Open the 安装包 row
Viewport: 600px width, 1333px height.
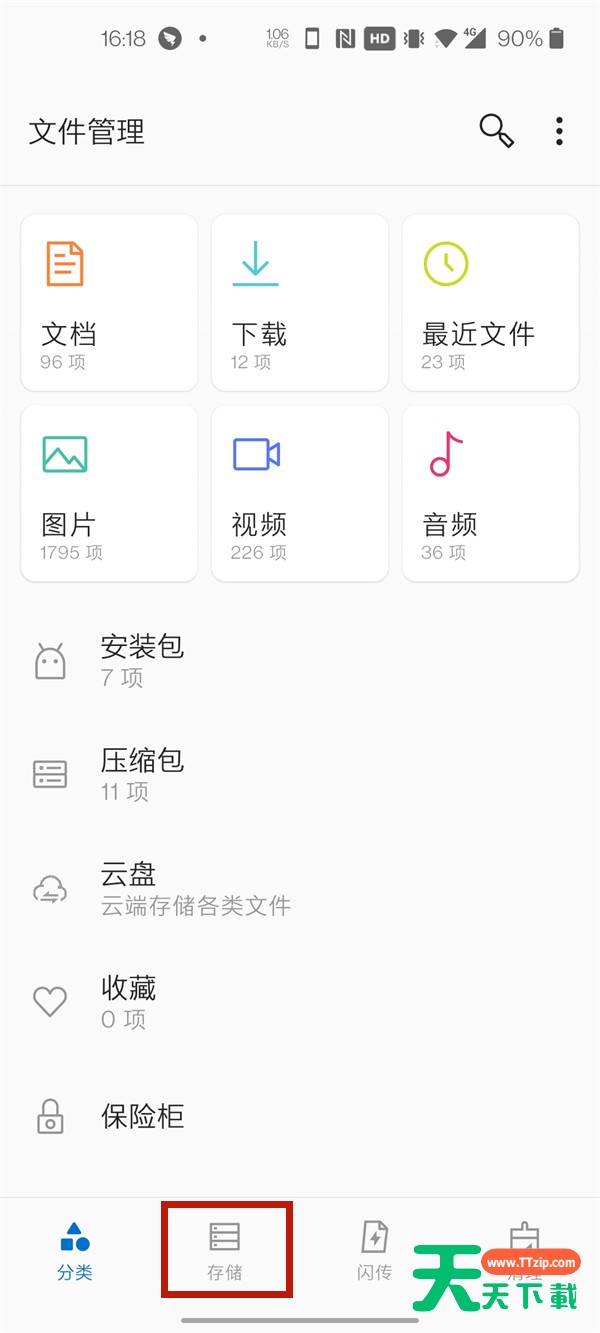[x=300, y=661]
